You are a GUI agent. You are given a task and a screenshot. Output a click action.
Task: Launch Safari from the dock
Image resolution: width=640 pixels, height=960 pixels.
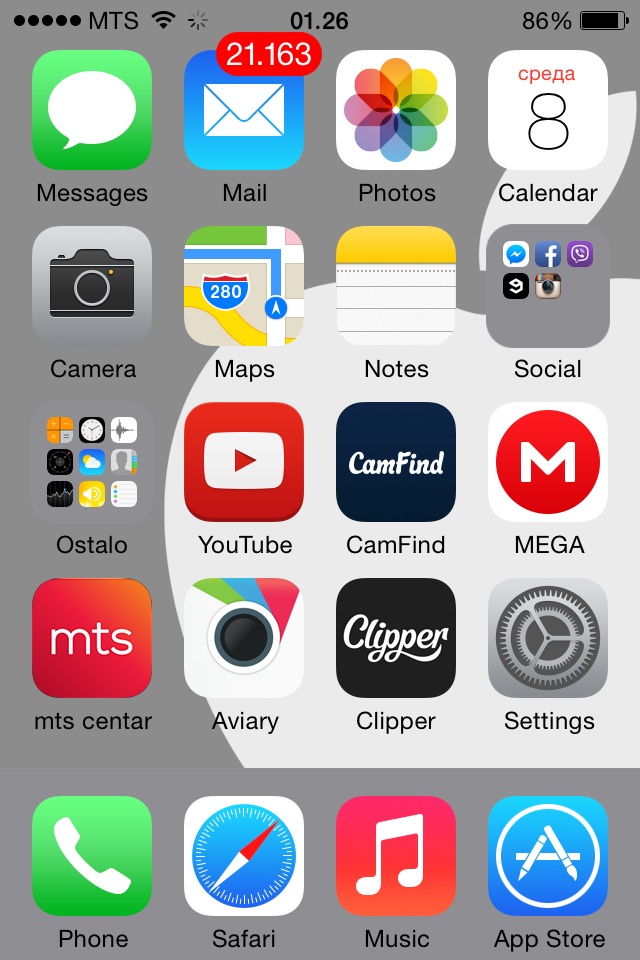click(x=244, y=856)
